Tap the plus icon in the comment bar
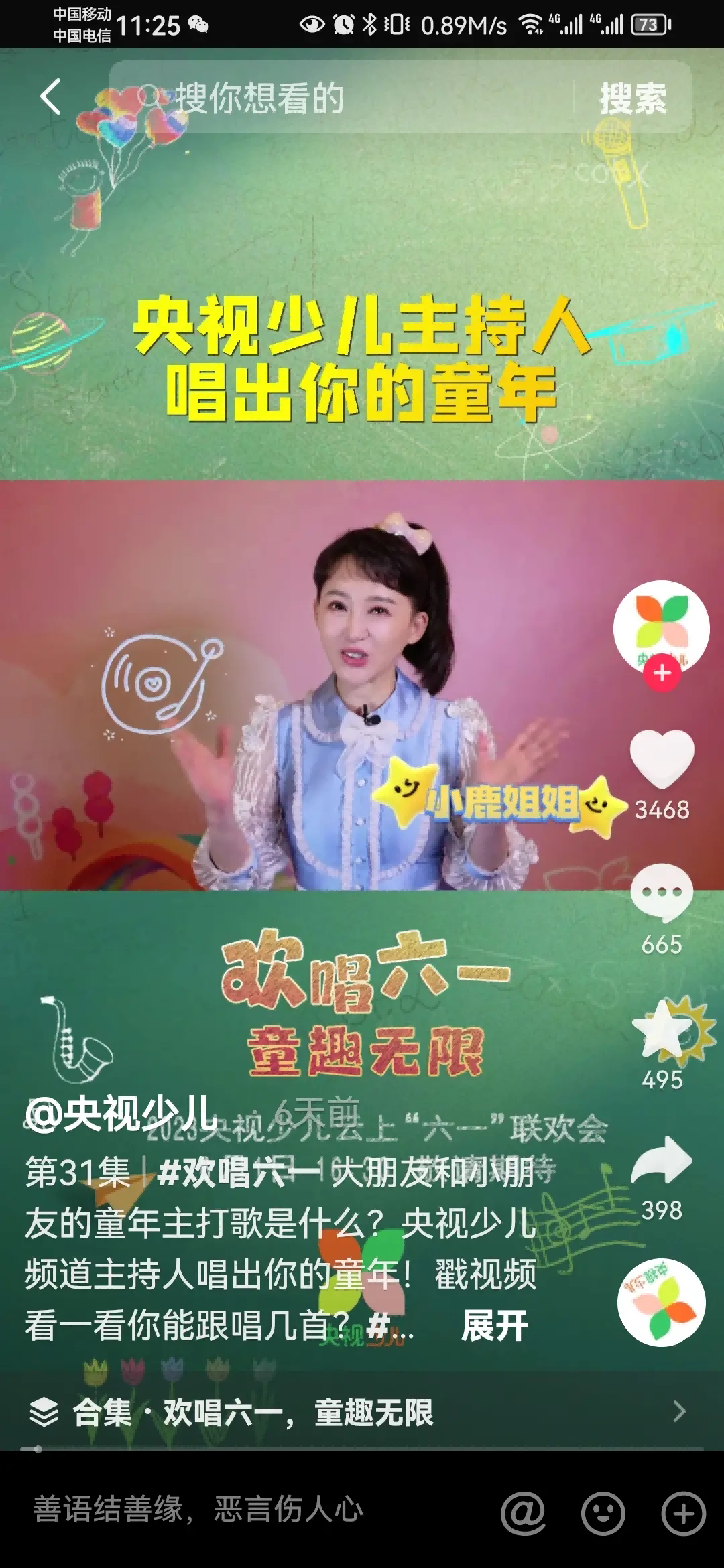 point(683,1513)
